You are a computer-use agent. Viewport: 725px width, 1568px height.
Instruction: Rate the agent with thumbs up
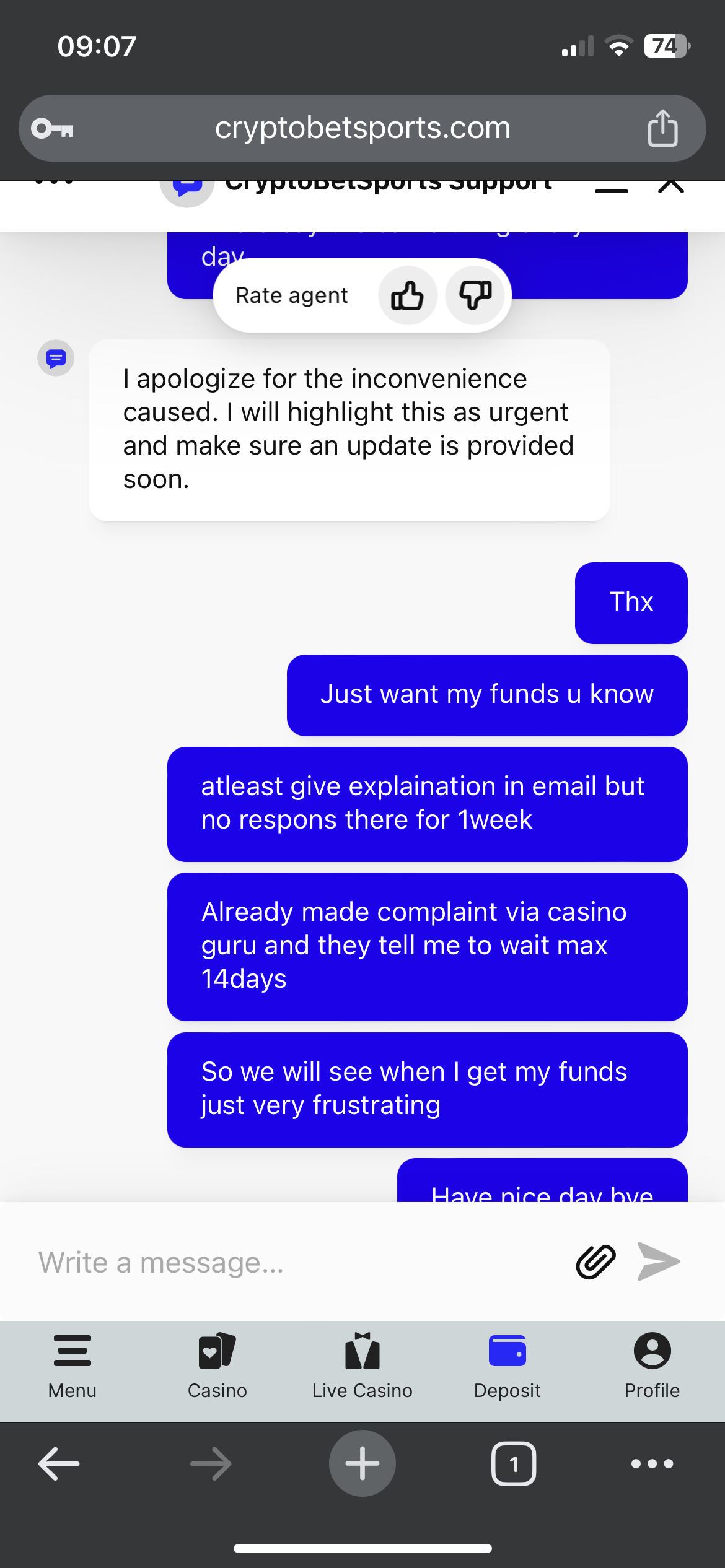click(407, 295)
